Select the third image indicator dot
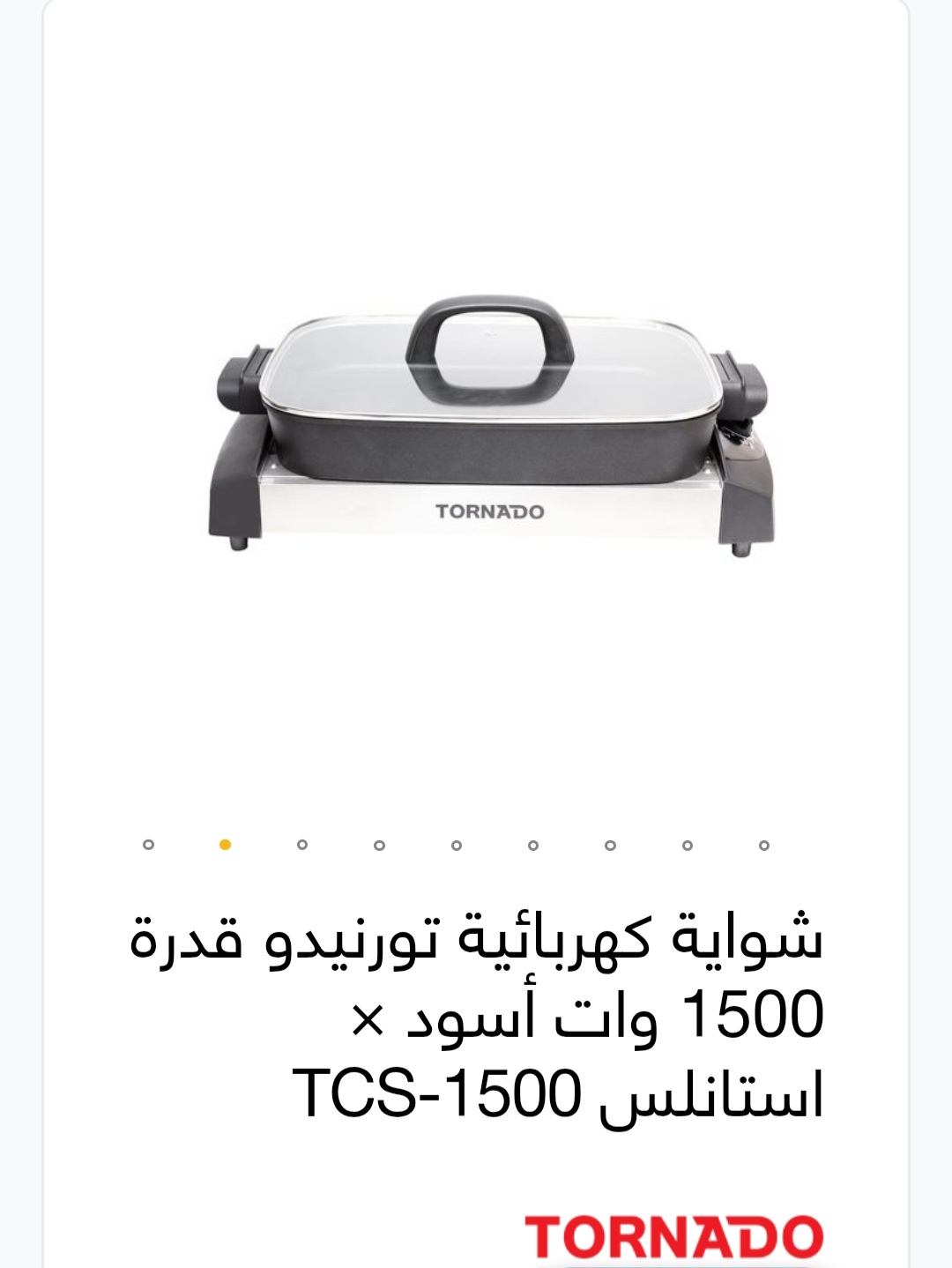The image size is (952, 1268). click(x=302, y=845)
